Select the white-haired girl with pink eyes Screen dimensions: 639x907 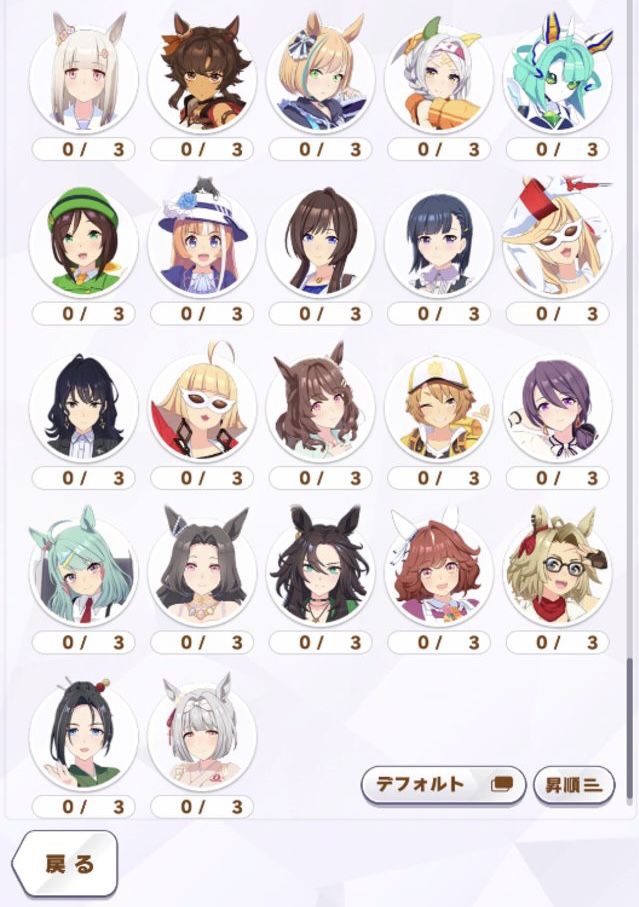point(84,77)
